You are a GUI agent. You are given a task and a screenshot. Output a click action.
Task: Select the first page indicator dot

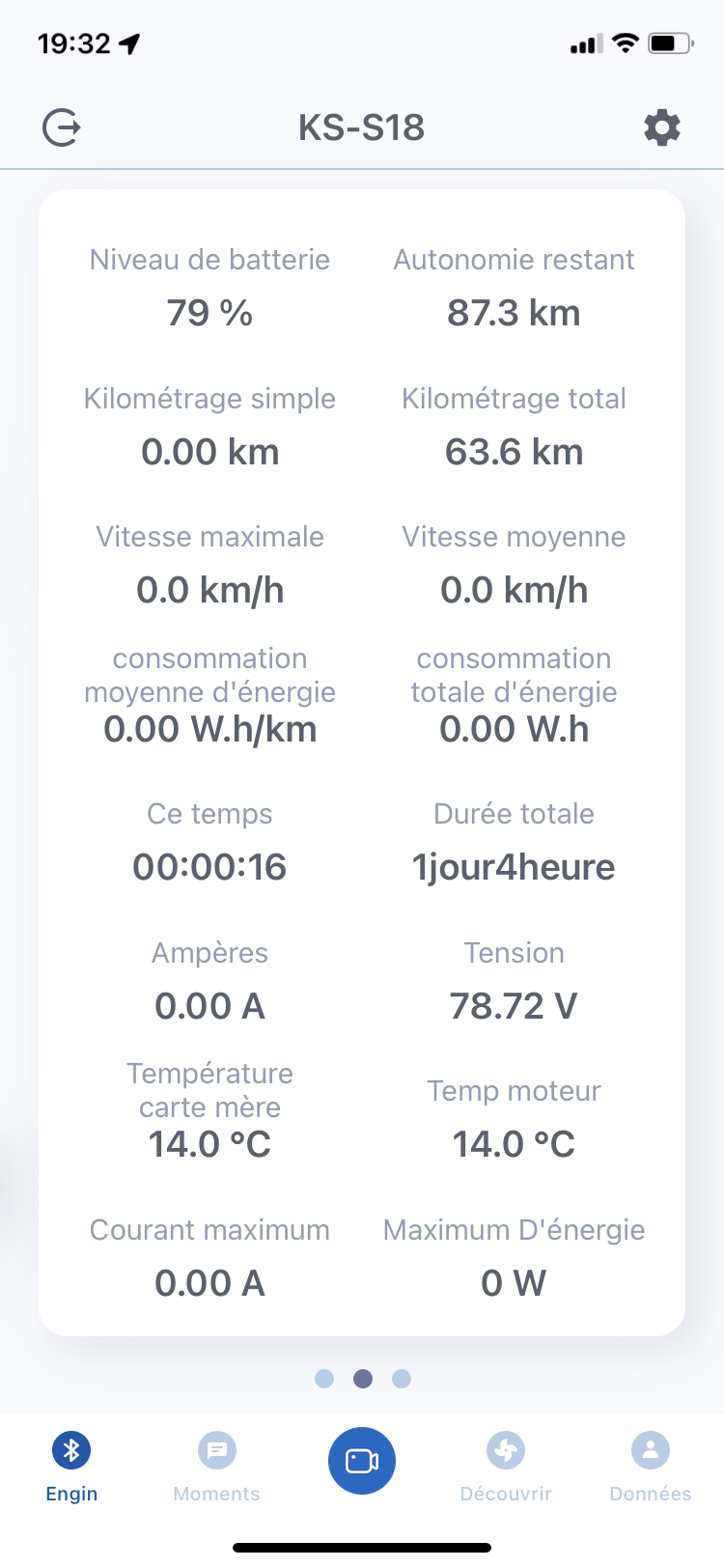click(324, 1379)
